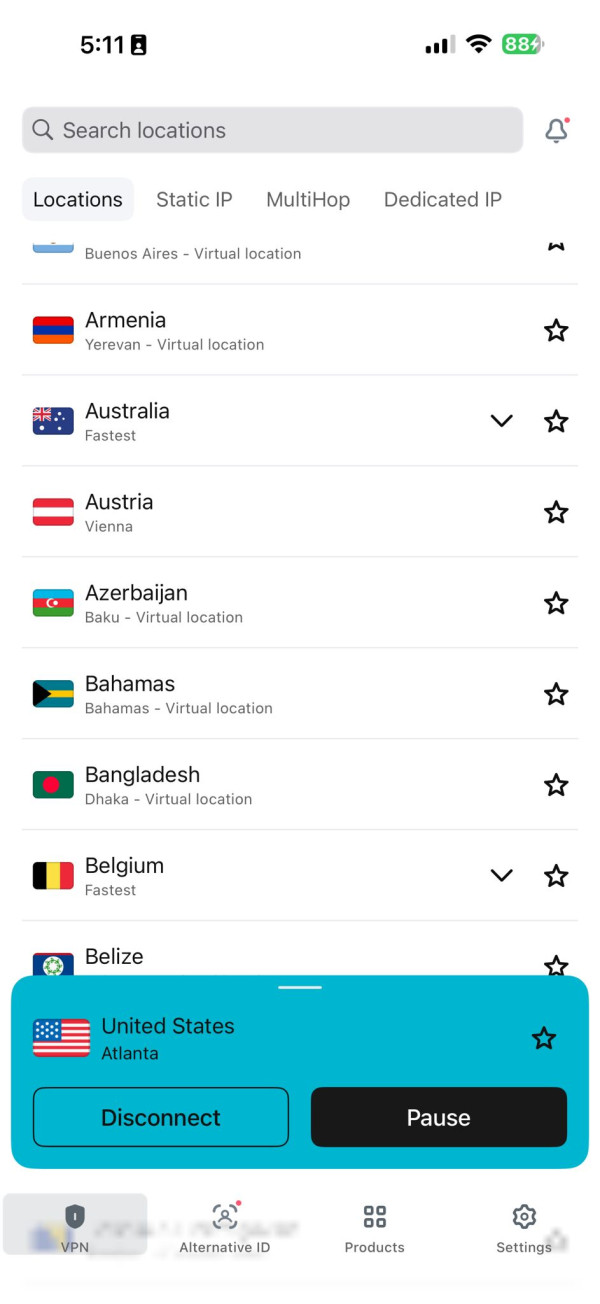600x1304 pixels.
Task: Tap the Search locations field
Action: click(272, 130)
